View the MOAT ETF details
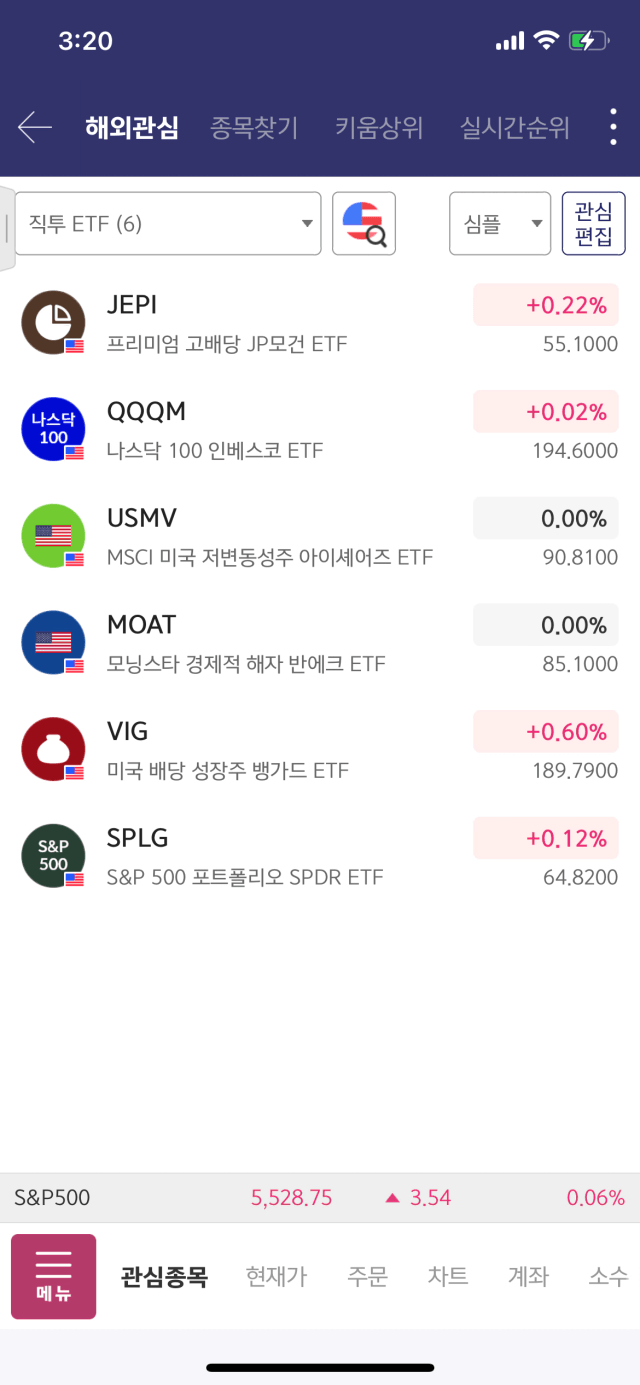The image size is (640, 1385). click(320, 643)
